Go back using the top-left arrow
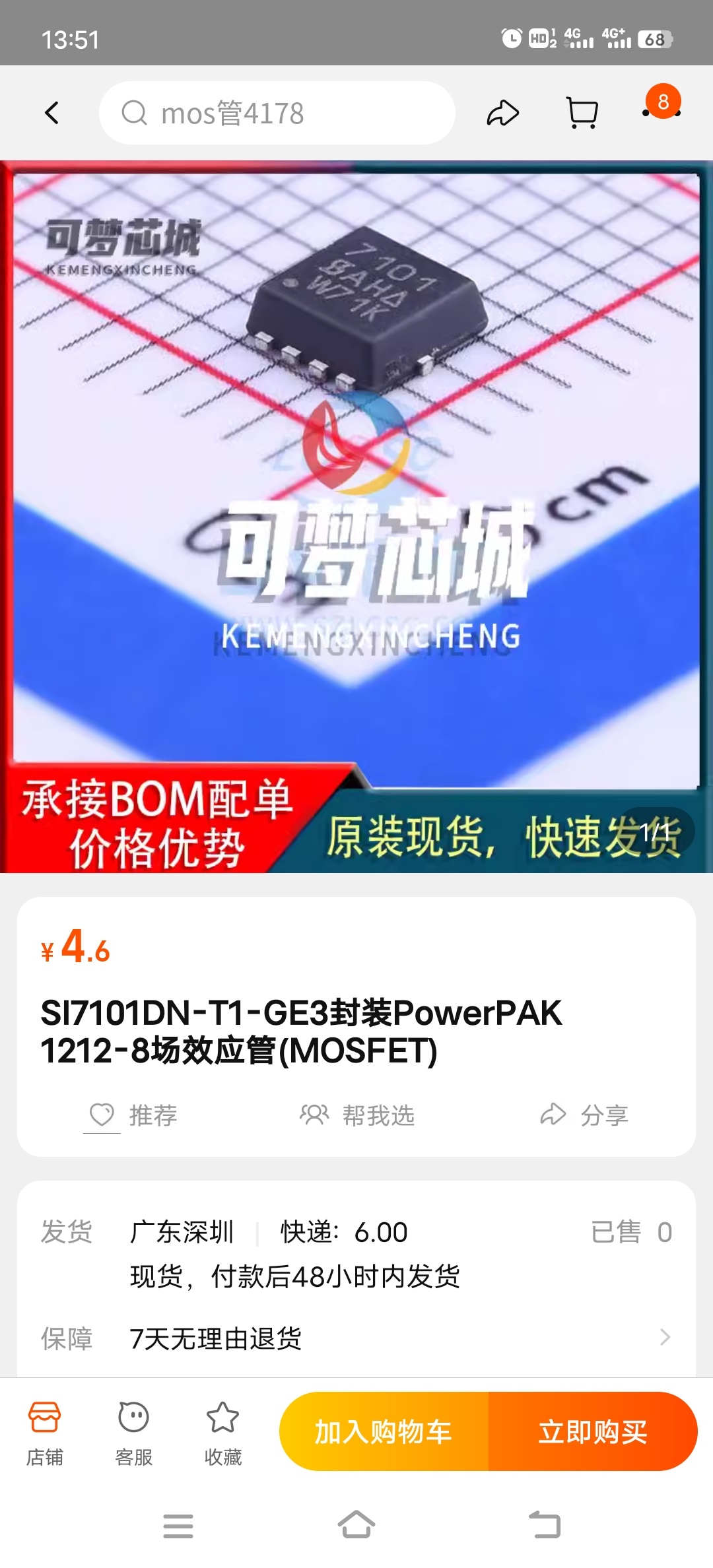713x1568 pixels. click(x=52, y=113)
